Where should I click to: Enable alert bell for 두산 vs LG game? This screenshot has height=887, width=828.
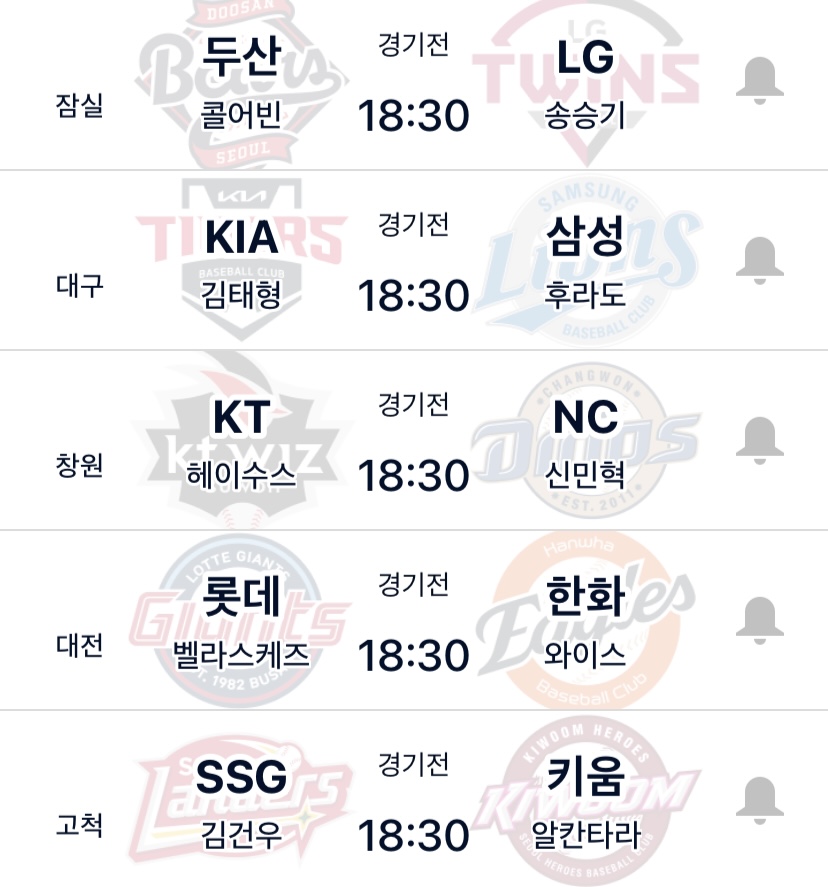tap(759, 81)
